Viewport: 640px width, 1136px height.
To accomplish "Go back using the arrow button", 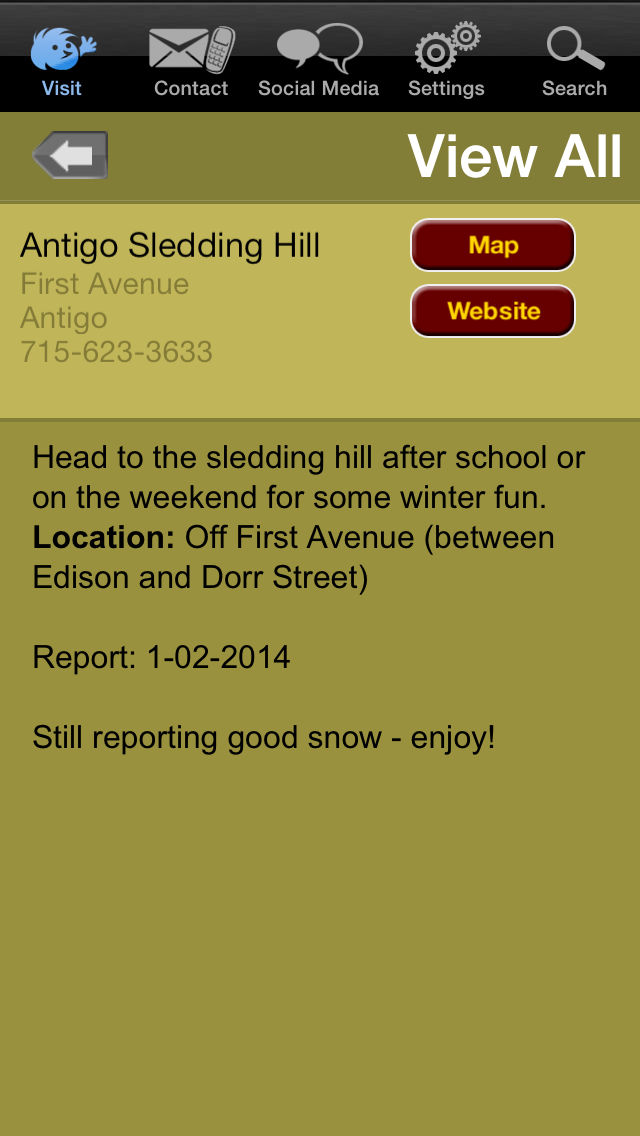I will [70, 155].
